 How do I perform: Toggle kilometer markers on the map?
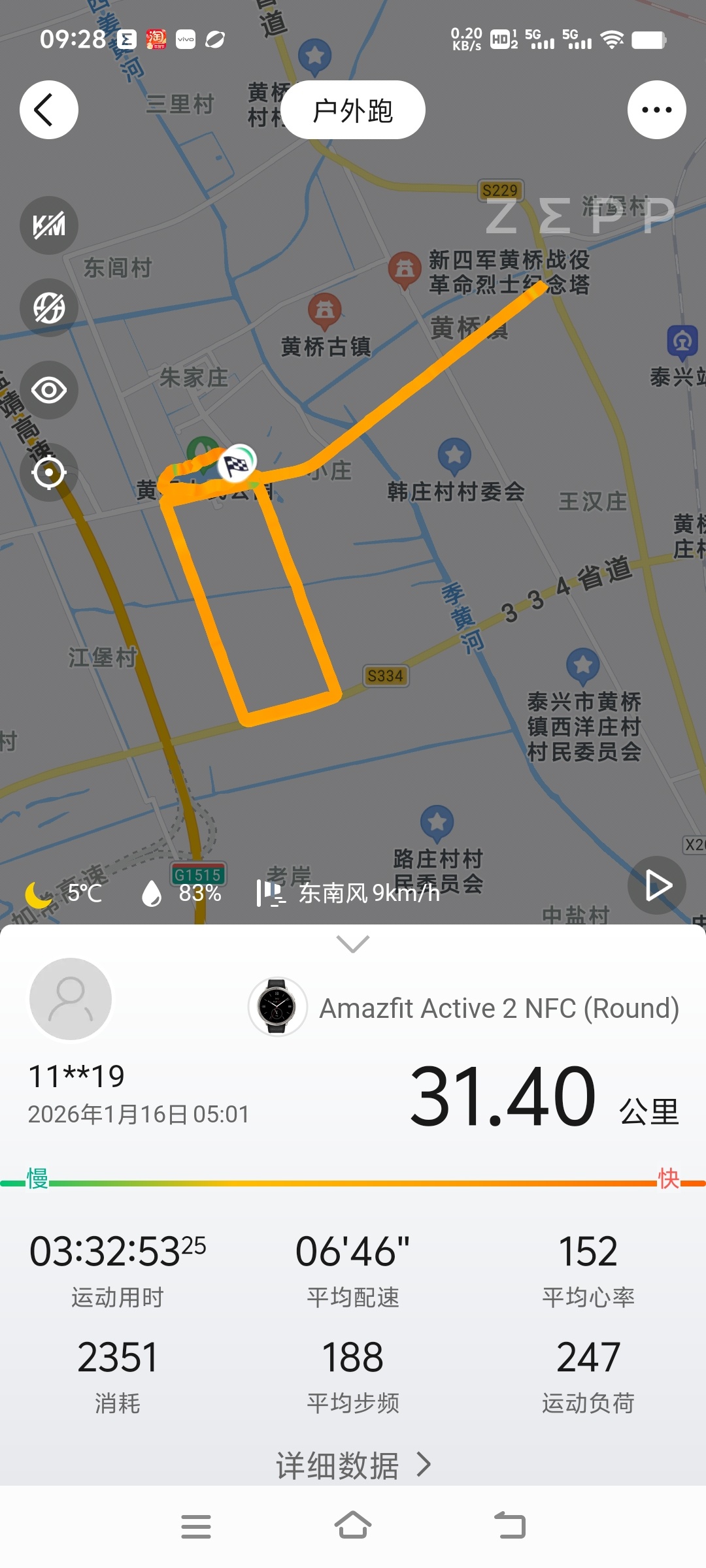(49, 225)
